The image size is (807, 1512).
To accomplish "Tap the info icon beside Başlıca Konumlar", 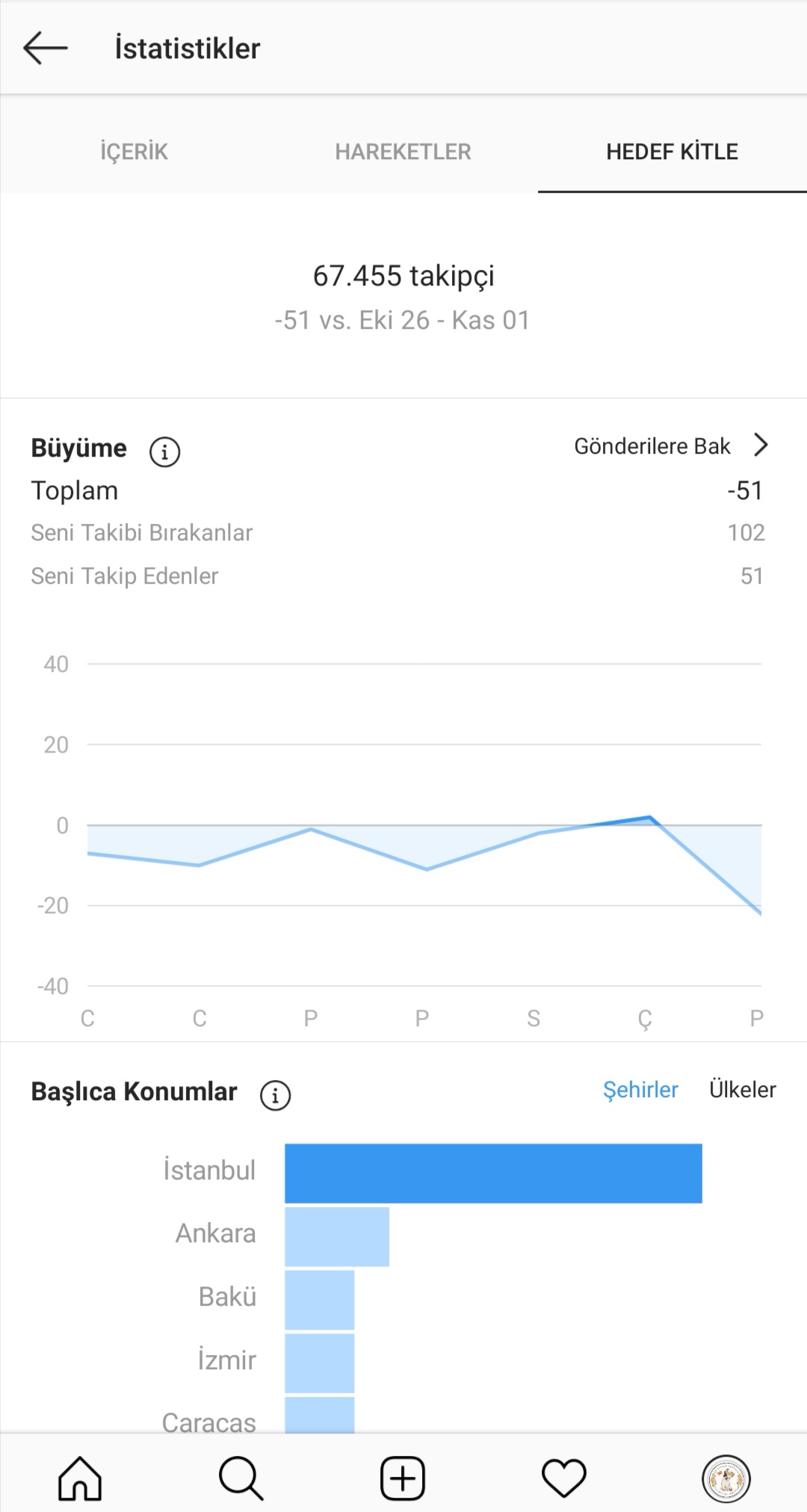I will point(275,1095).
